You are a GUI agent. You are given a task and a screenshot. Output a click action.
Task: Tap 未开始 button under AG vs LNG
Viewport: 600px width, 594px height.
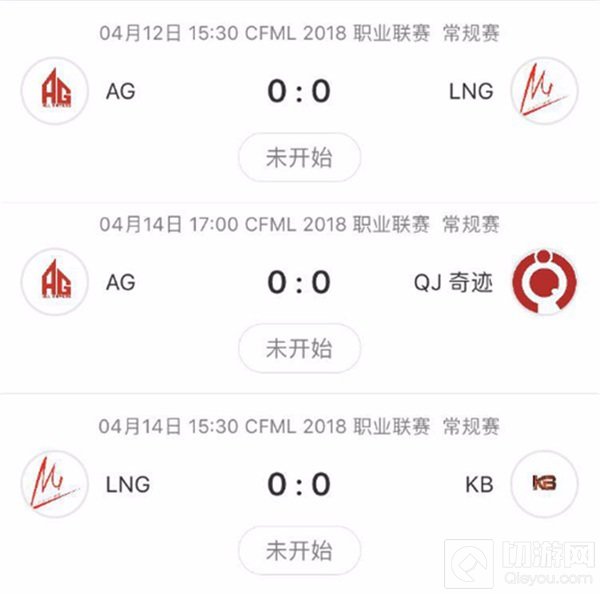tap(299, 158)
